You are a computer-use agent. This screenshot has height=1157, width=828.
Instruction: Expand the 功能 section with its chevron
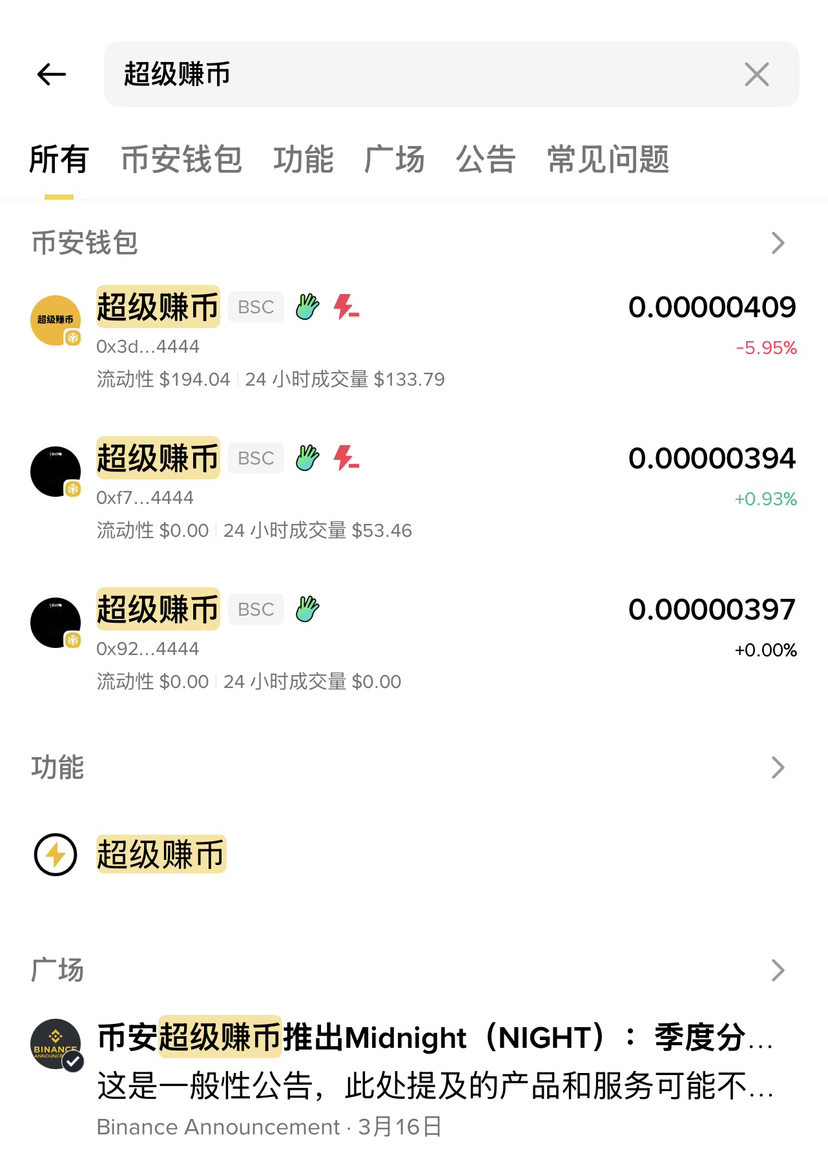click(778, 767)
